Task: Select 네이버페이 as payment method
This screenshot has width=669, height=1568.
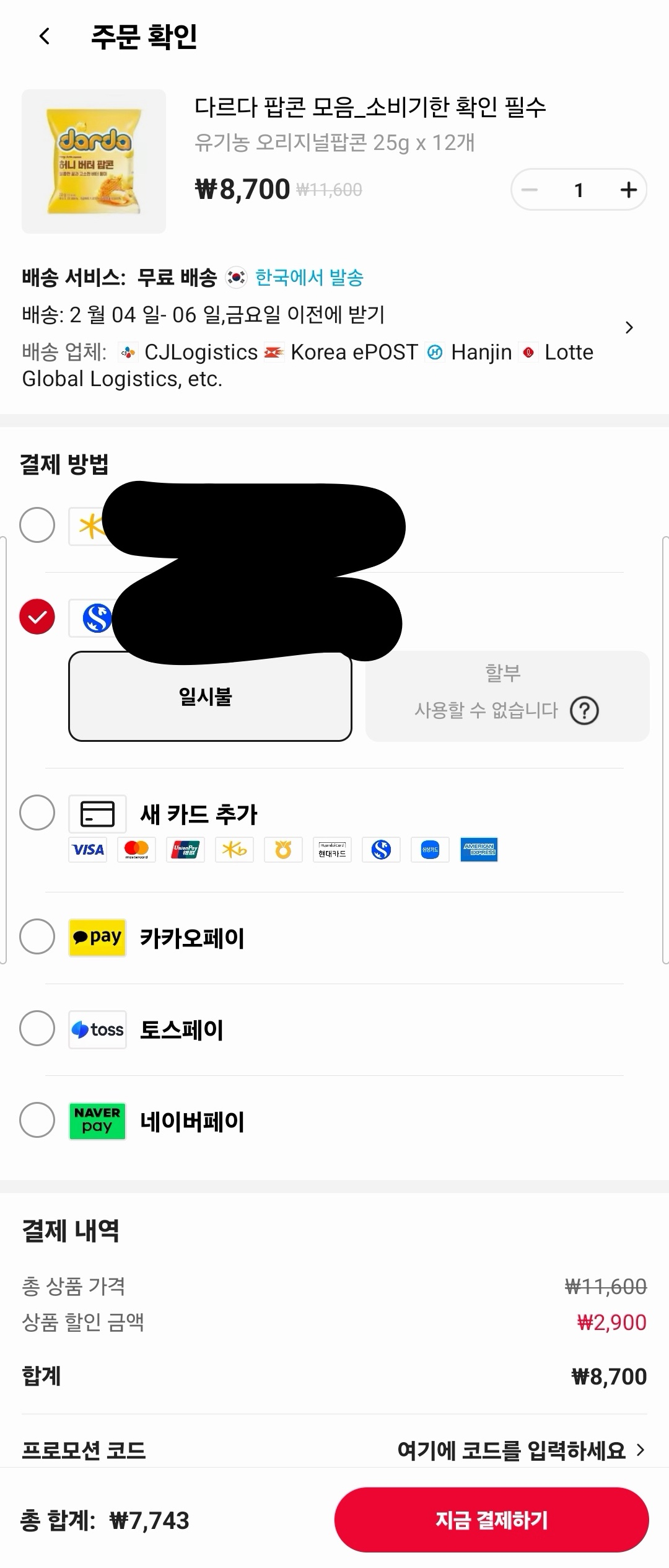Action: click(37, 1120)
